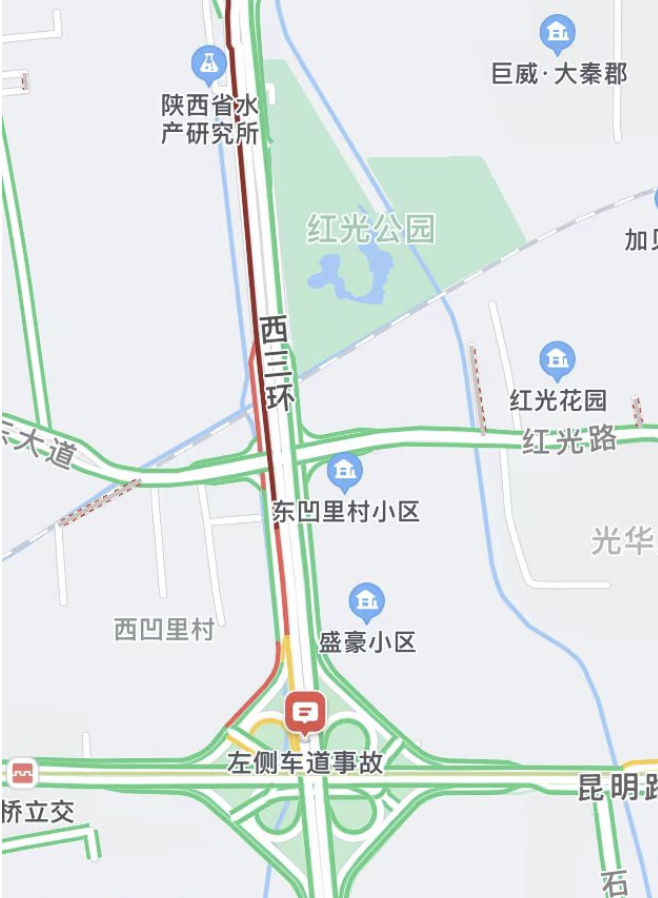Tap the metro station icon on 昆明路

pyautogui.click(x=21, y=771)
